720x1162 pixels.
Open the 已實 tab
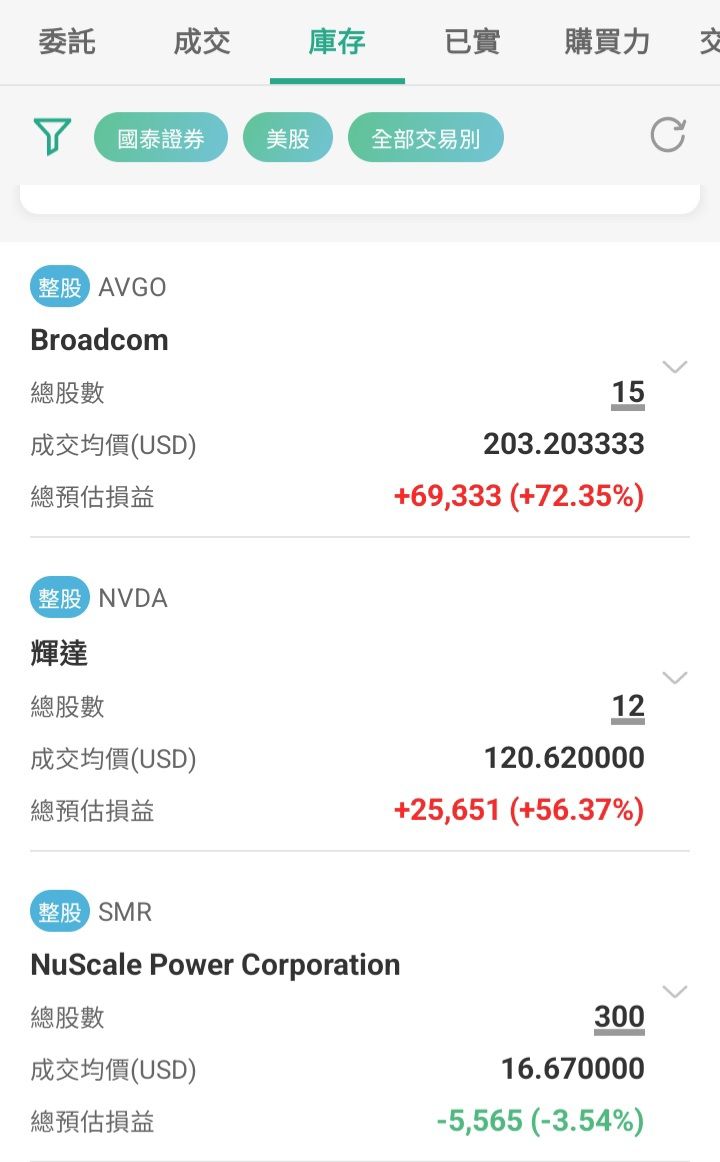(472, 42)
